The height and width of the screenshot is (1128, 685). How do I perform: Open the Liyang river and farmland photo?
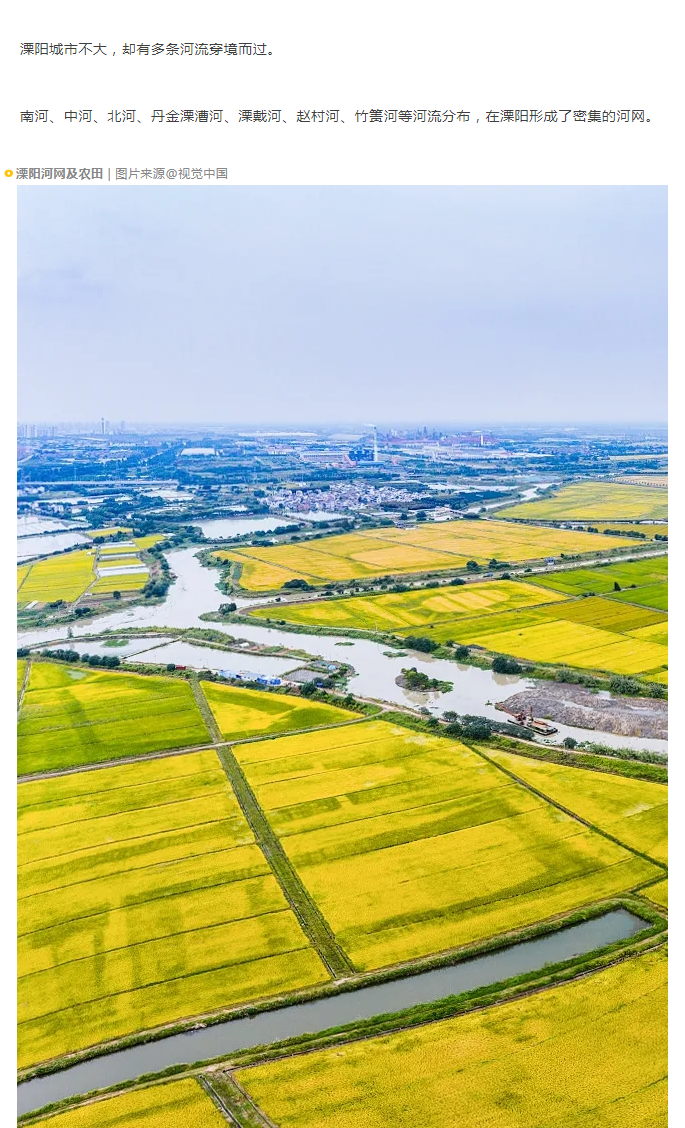coord(342,655)
